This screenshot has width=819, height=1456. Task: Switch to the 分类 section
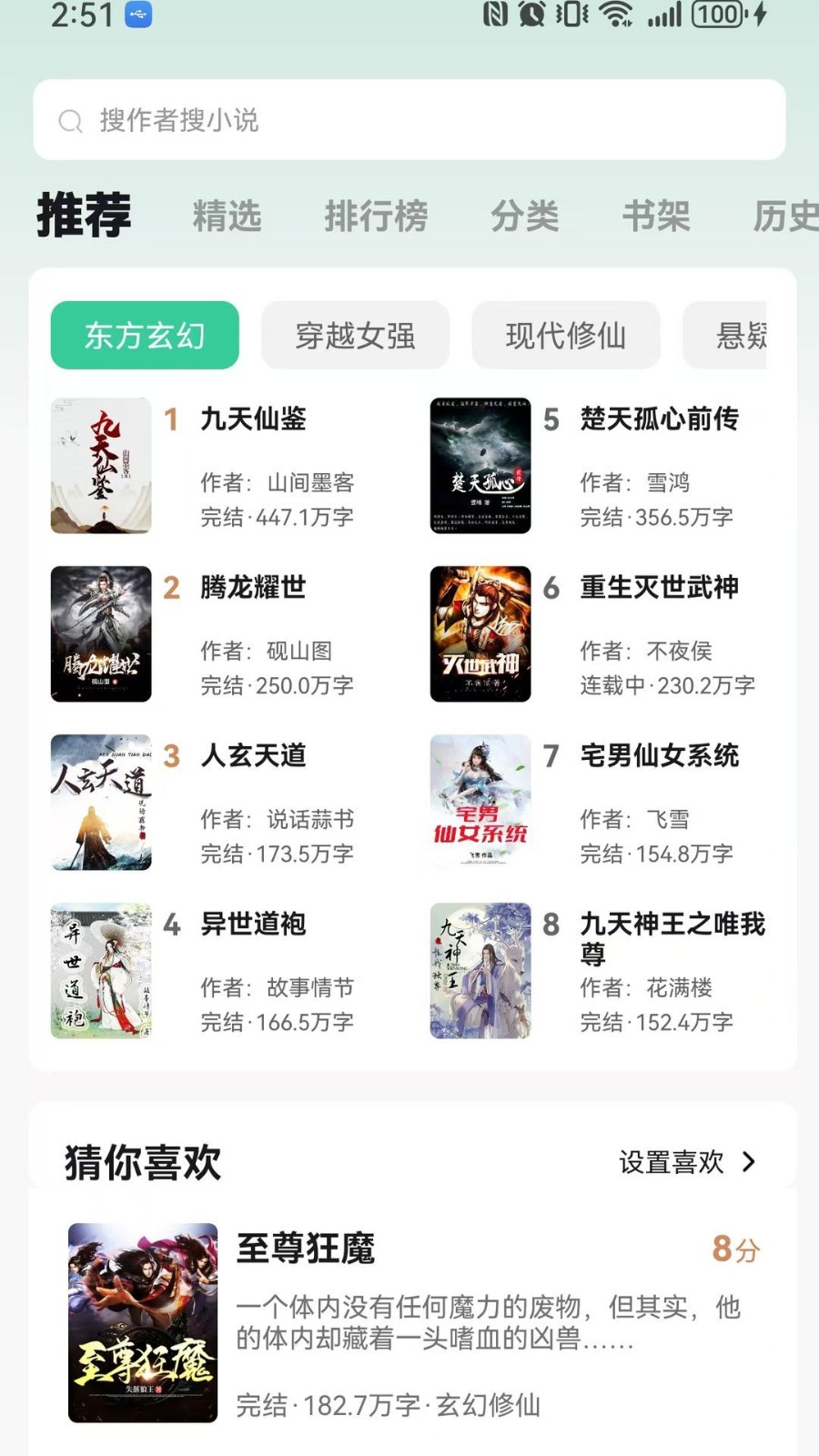pyautogui.click(x=526, y=217)
